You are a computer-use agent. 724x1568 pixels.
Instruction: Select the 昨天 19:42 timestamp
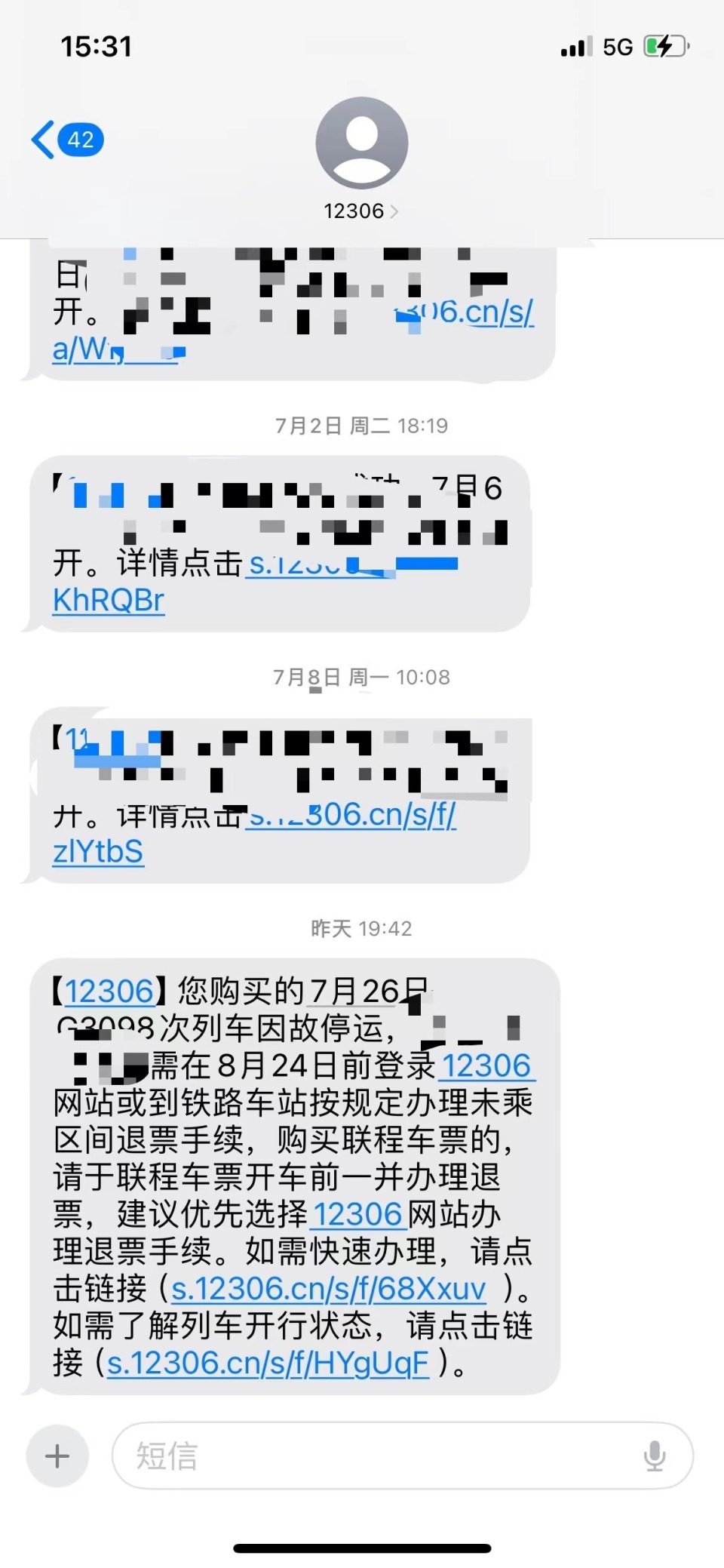360,929
